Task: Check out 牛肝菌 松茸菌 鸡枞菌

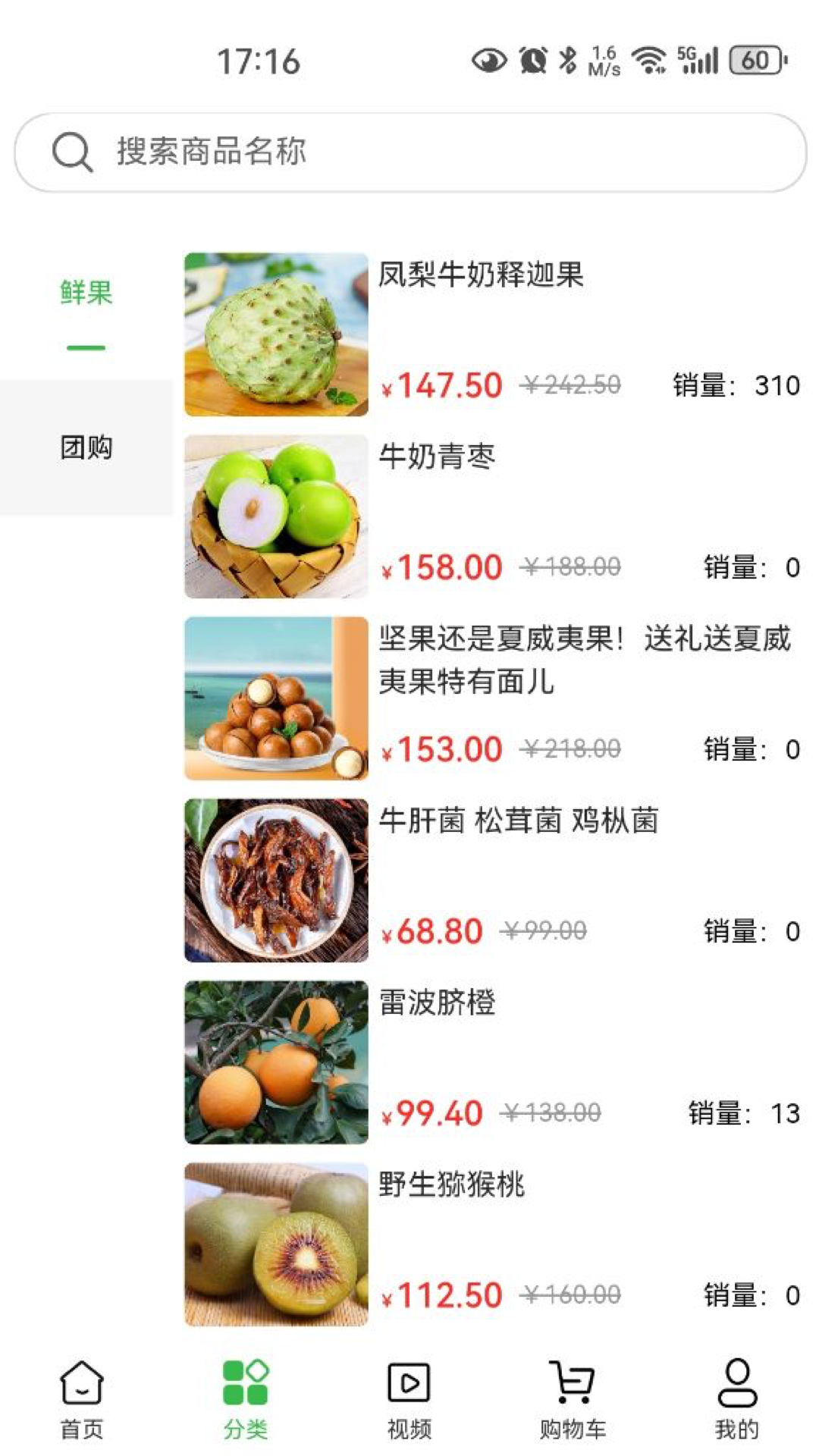Action: pos(519,821)
